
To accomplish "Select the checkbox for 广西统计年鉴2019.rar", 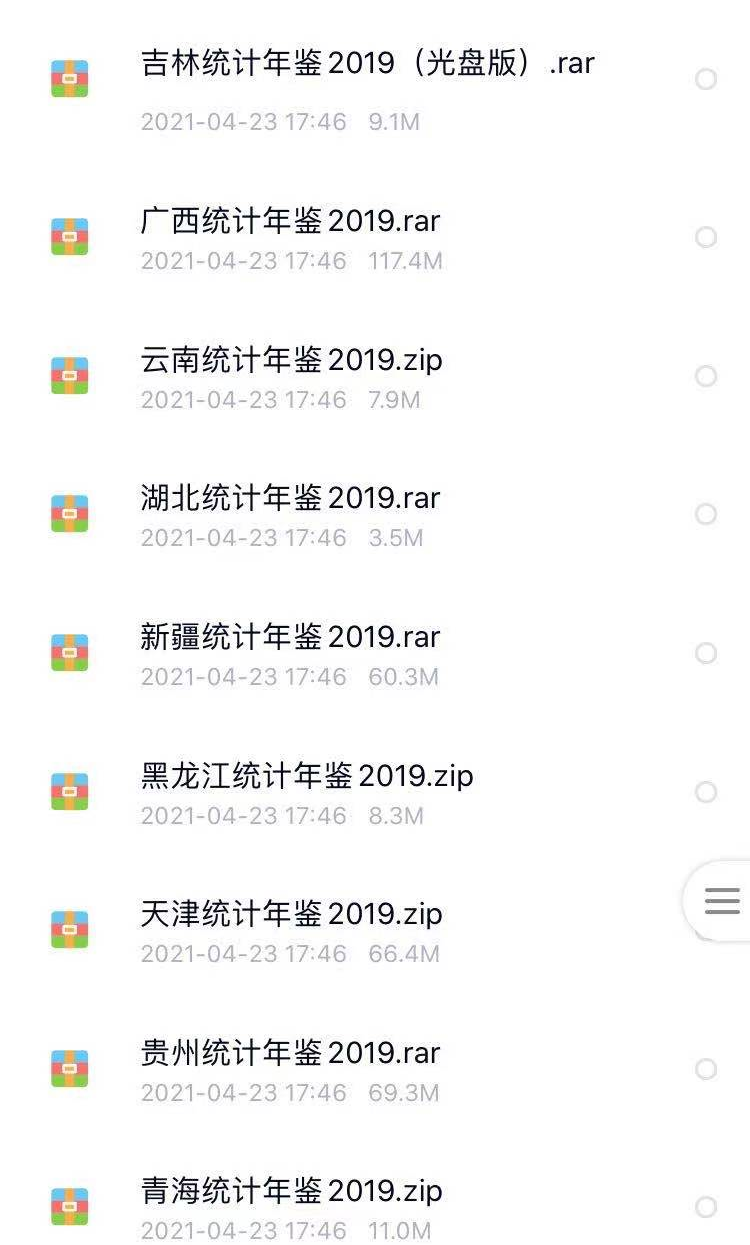I will (706, 237).
